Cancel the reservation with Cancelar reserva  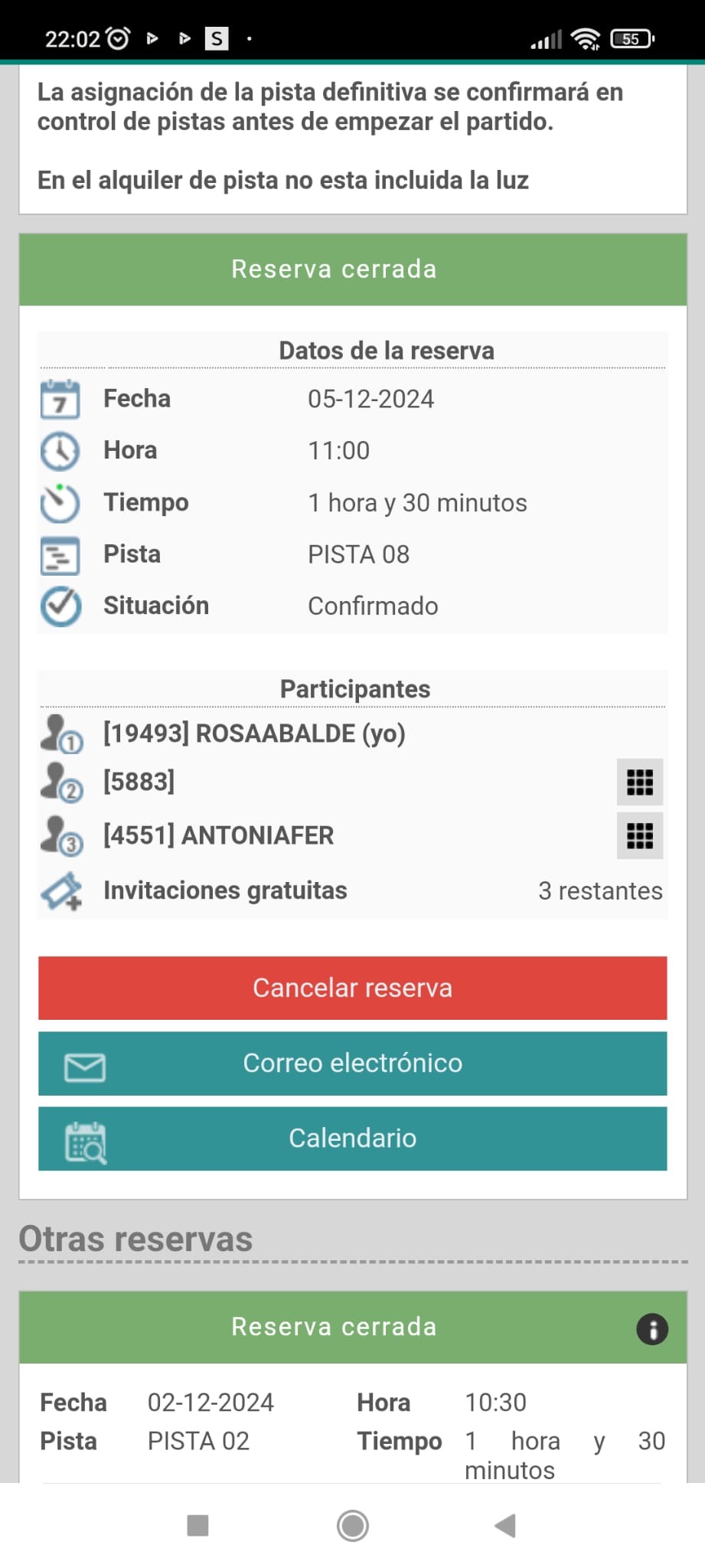[352, 988]
